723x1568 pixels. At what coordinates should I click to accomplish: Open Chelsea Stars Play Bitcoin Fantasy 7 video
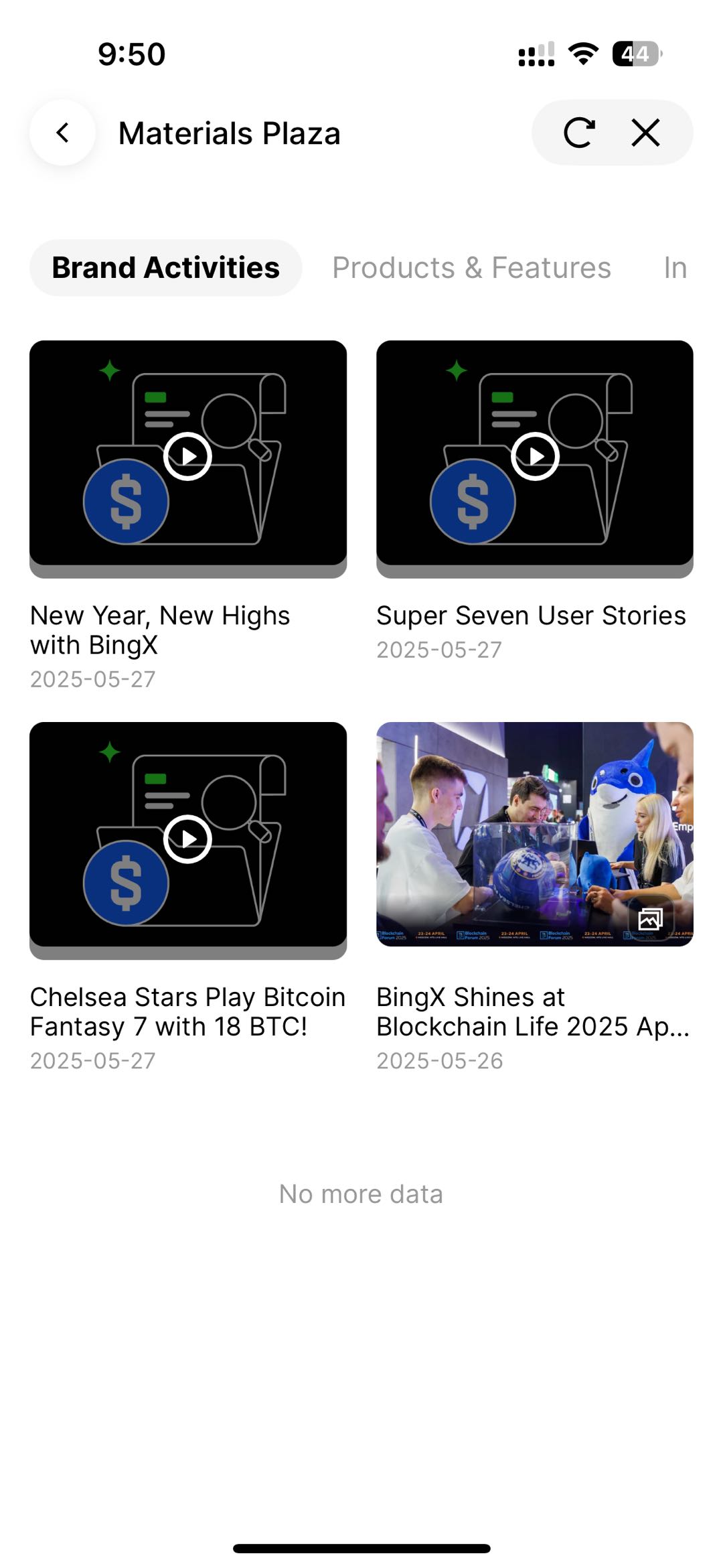(188, 839)
